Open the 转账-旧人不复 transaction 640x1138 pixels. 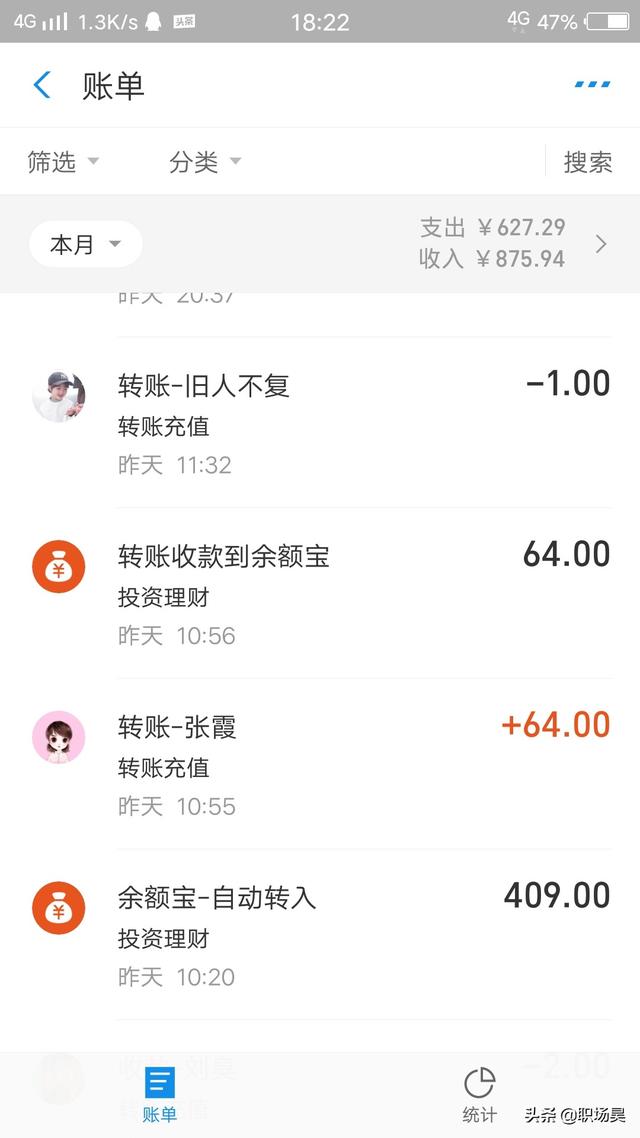320,424
